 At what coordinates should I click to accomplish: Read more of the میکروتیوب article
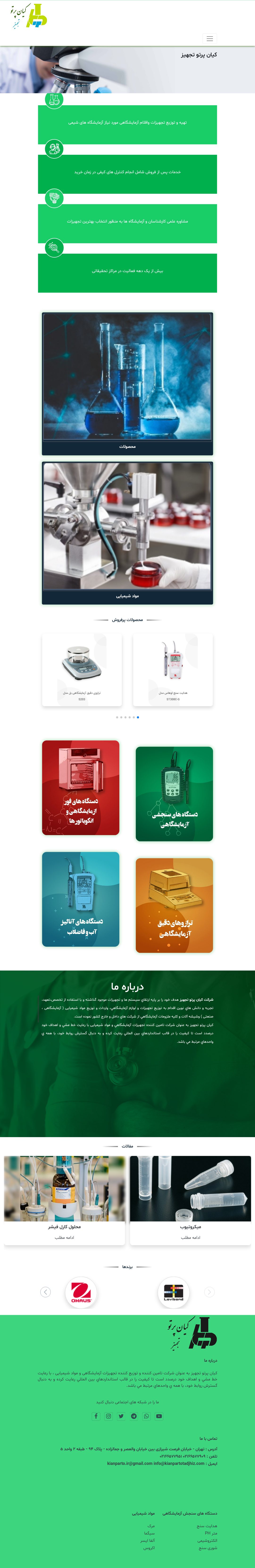click(x=190, y=1237)
